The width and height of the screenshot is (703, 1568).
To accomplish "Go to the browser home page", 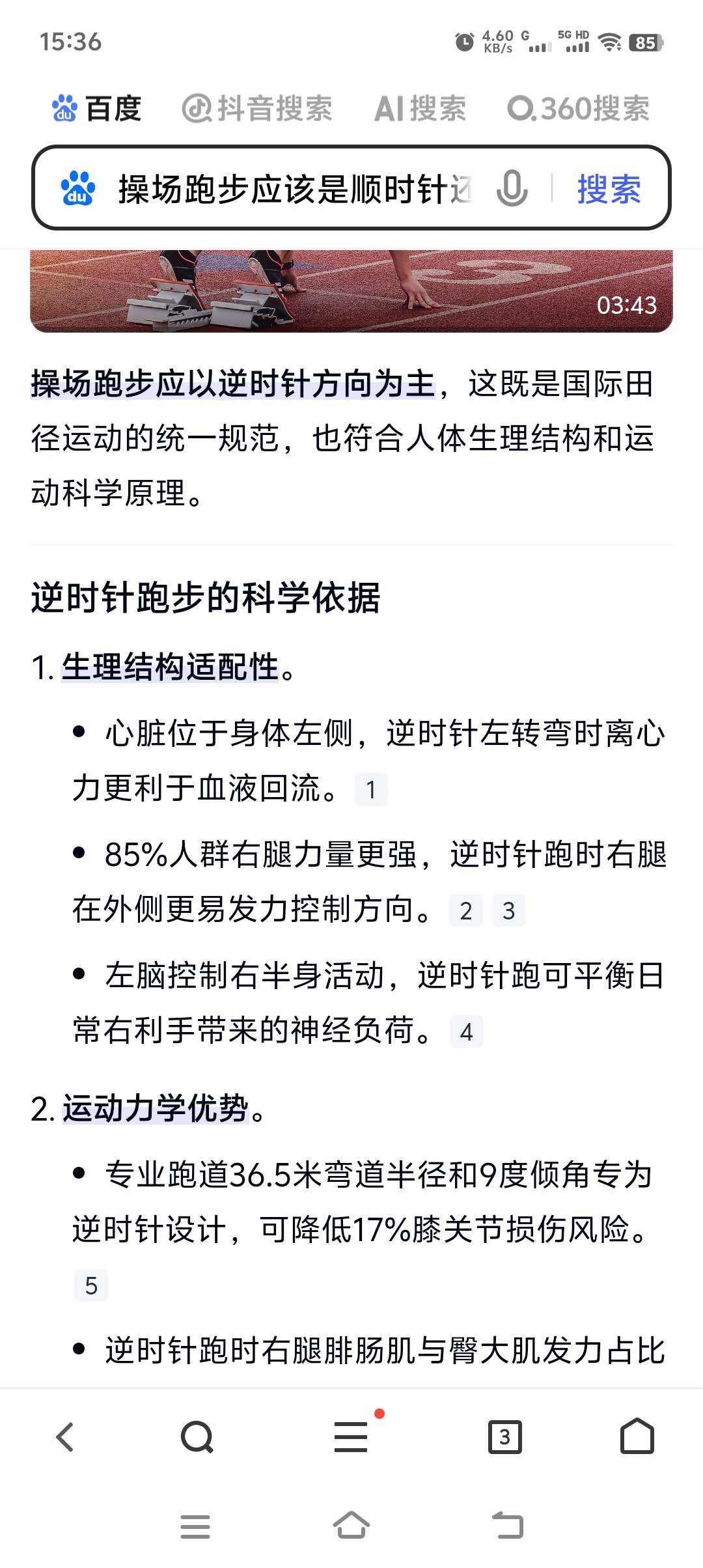I will click(x=637, y=1436).
